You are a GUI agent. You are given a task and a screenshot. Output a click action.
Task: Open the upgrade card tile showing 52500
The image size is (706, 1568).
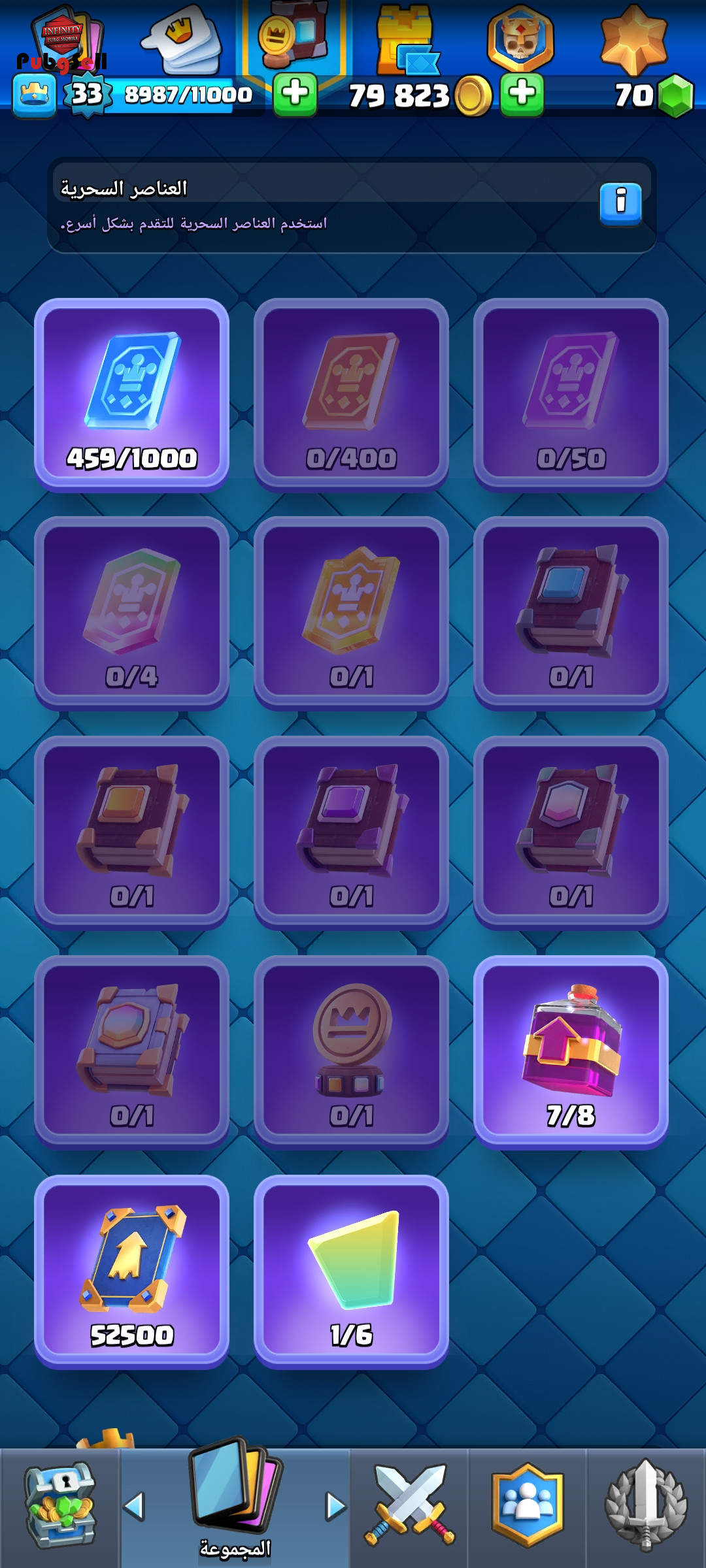[131, 1271]
